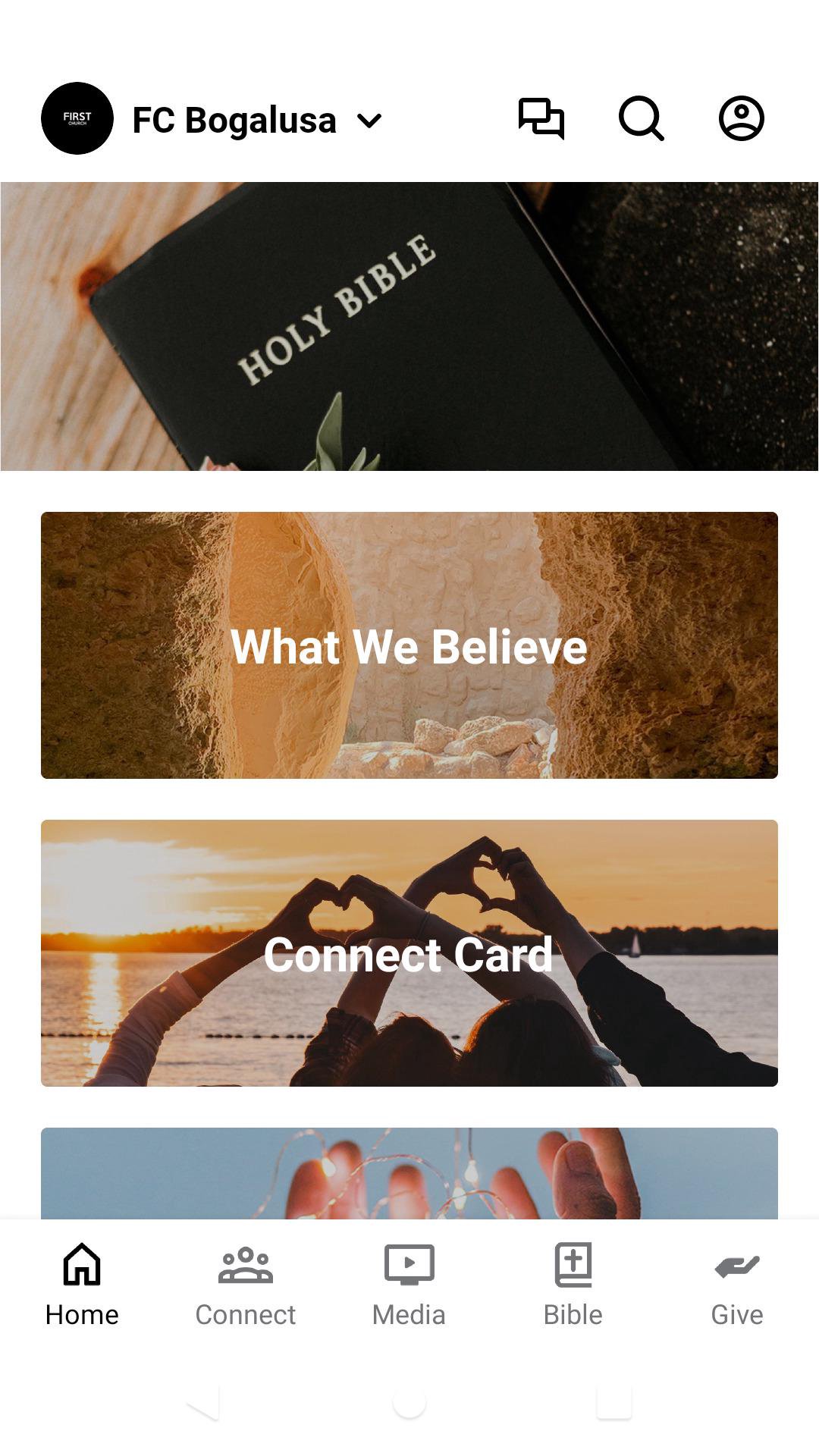Switch to the Connect tab
Screen dimensions: 819x1456
245,1285
